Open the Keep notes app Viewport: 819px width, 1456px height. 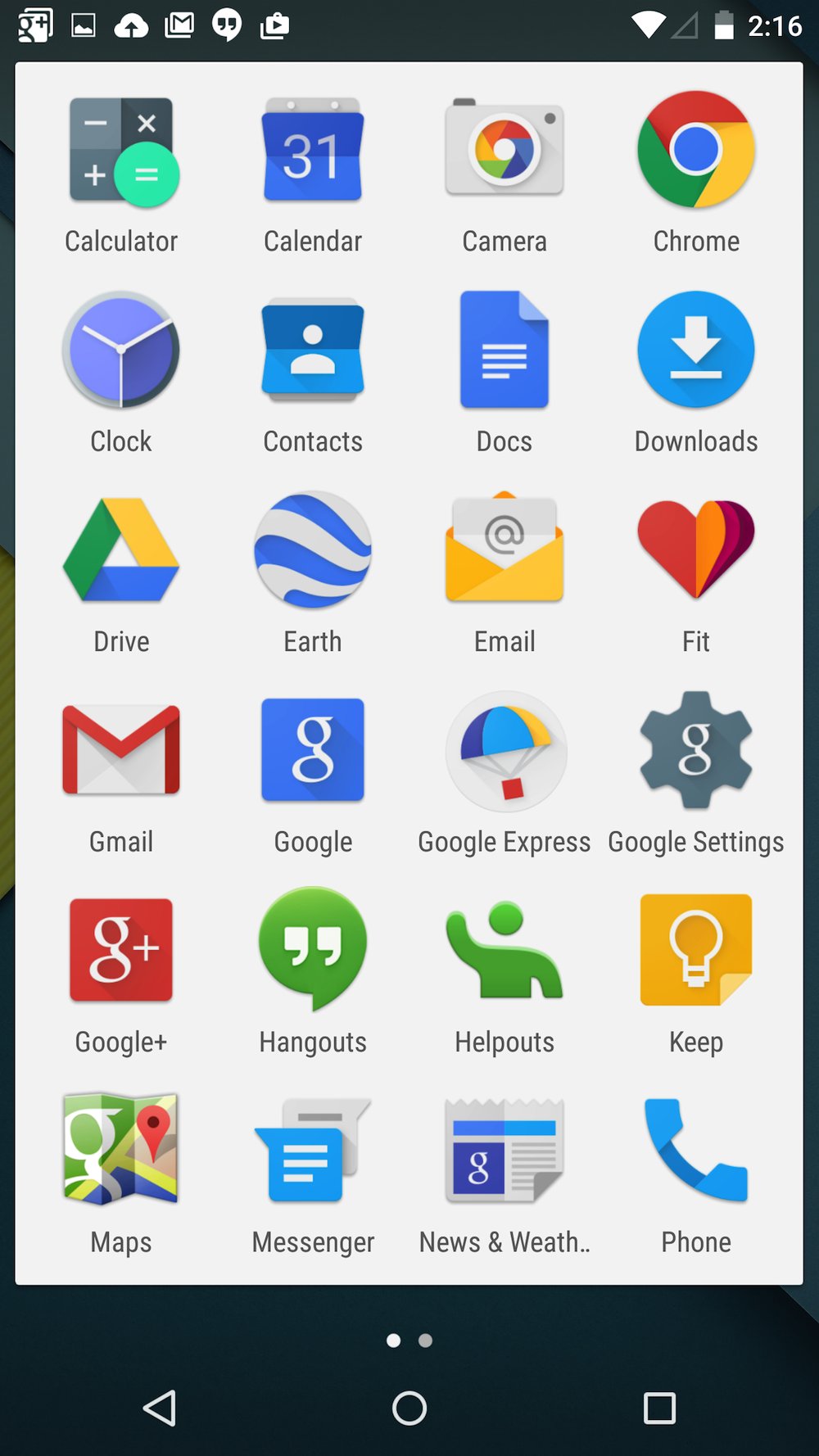coord(696,950)
